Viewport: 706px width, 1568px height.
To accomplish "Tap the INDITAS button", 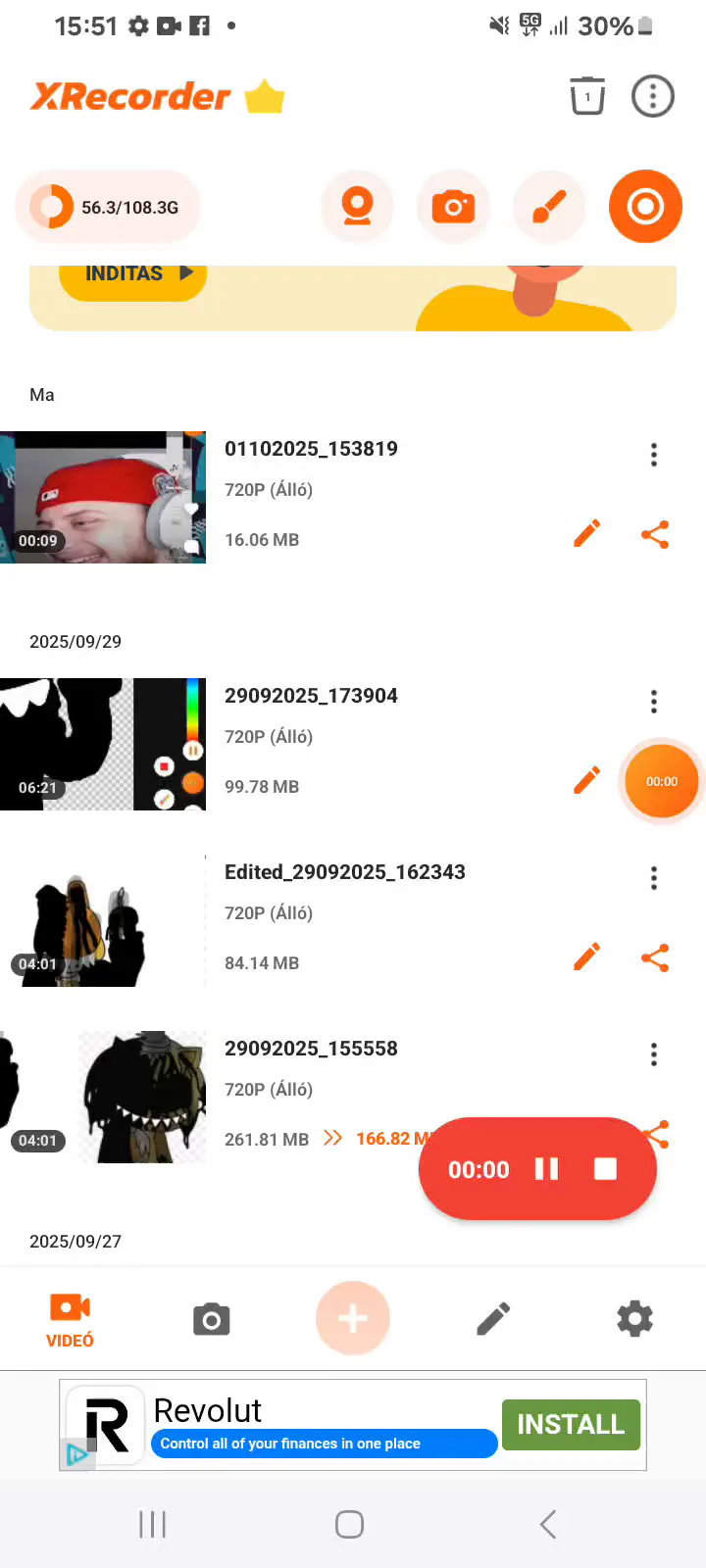I will point(132,274).
